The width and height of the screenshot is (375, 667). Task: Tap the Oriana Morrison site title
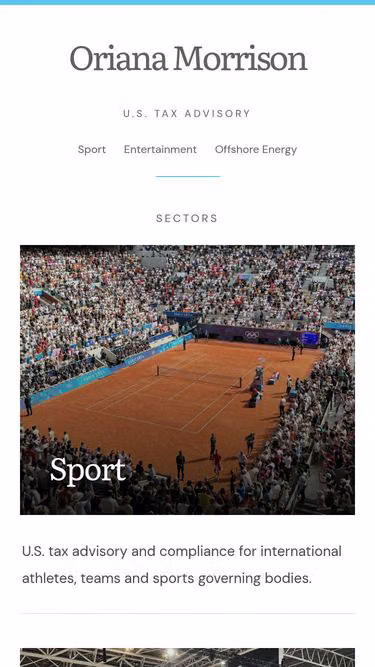[188, 59]
